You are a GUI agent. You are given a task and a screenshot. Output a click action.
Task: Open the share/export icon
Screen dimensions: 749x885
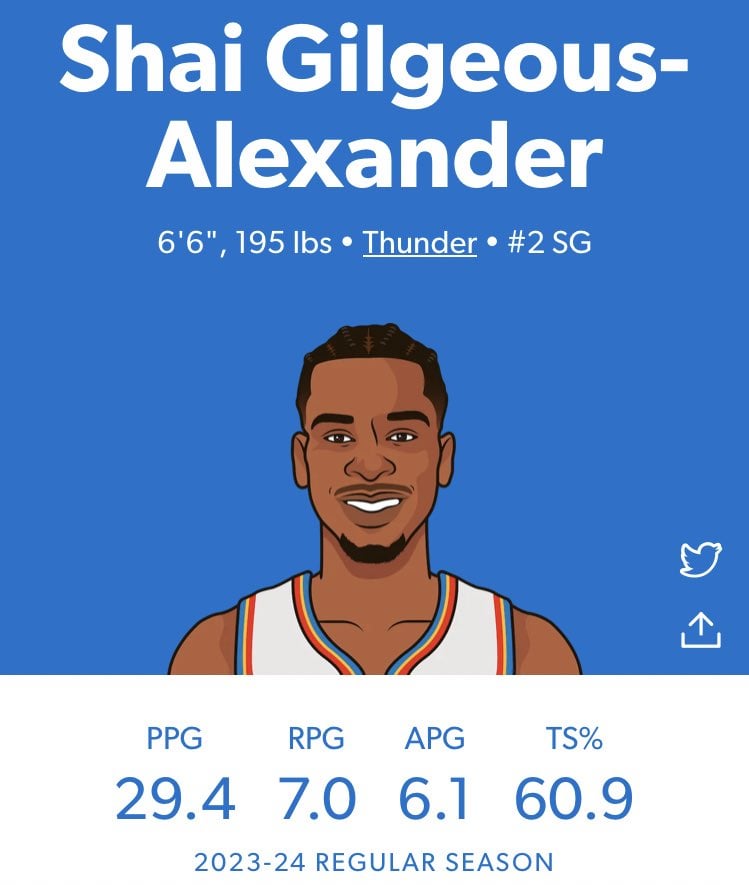[x=700, y=630]
